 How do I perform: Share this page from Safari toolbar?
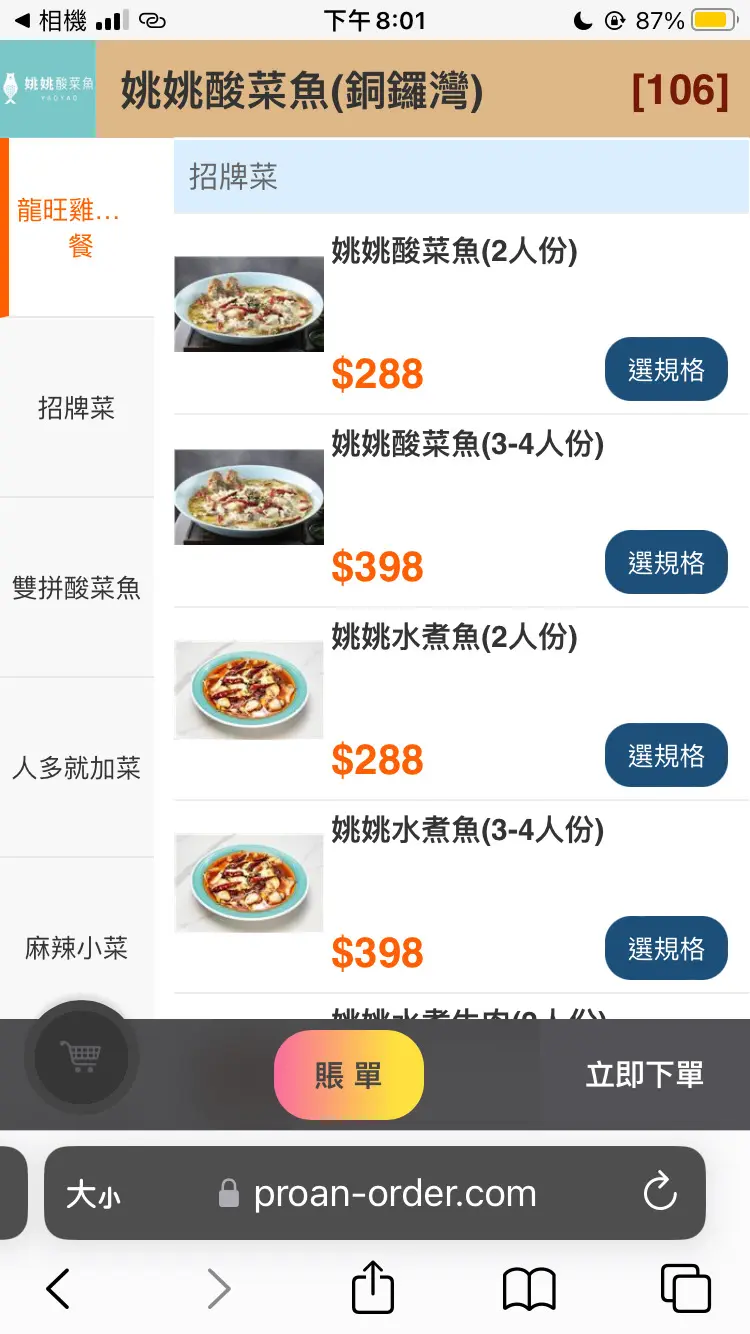pos(373,1288)
